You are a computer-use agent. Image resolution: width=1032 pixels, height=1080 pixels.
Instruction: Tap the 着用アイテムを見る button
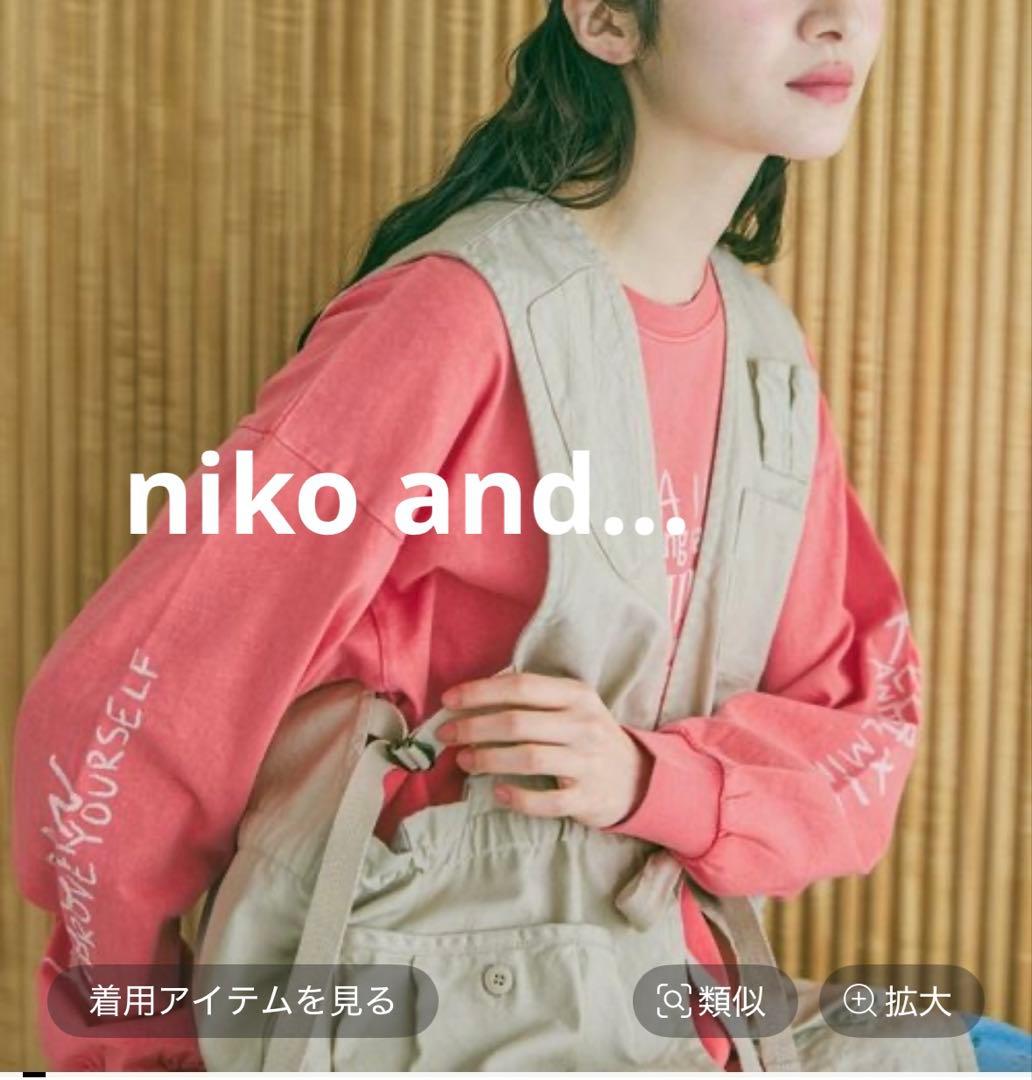coord(242,1000)
